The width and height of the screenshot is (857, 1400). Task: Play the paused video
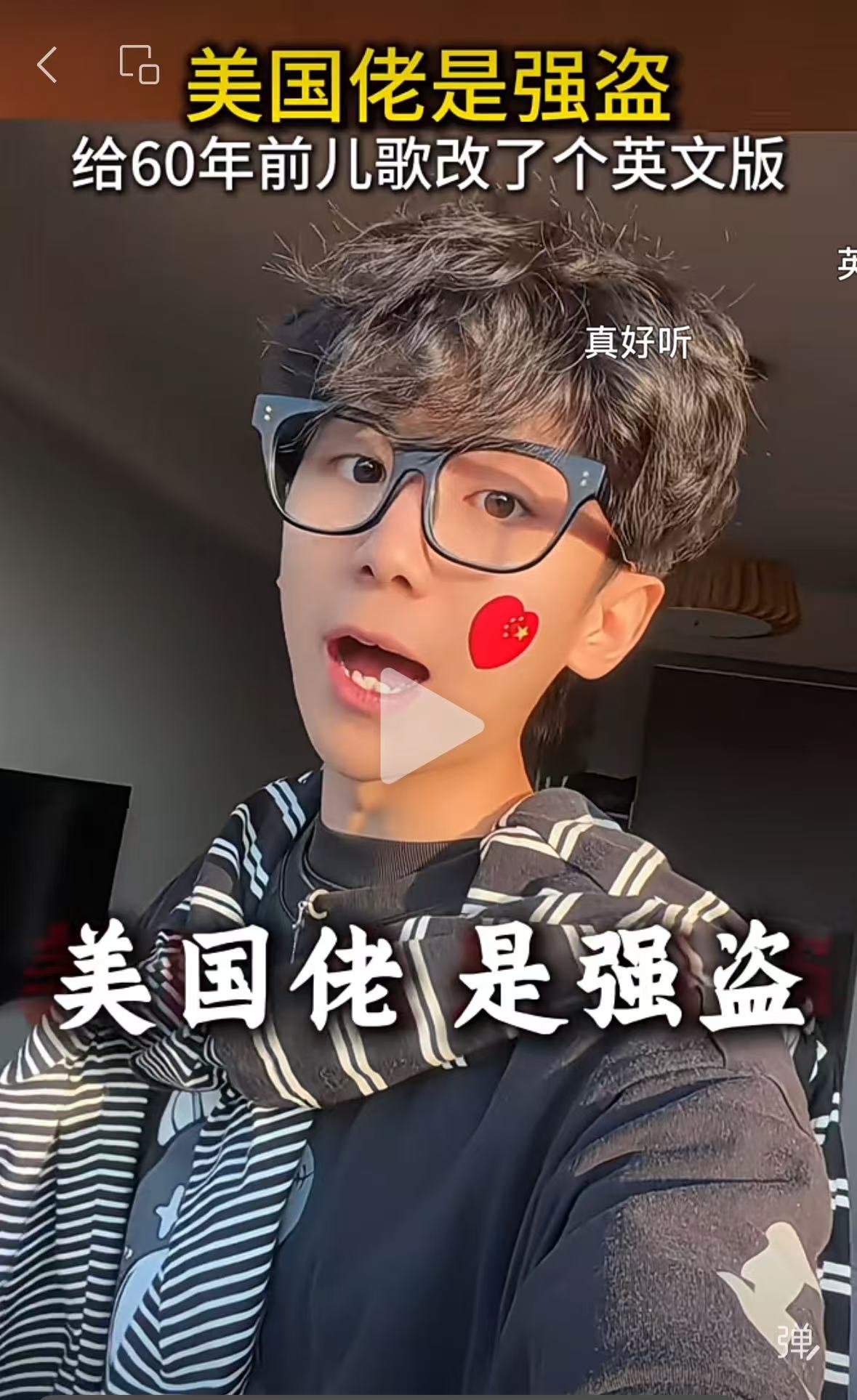tap(430, 726)
